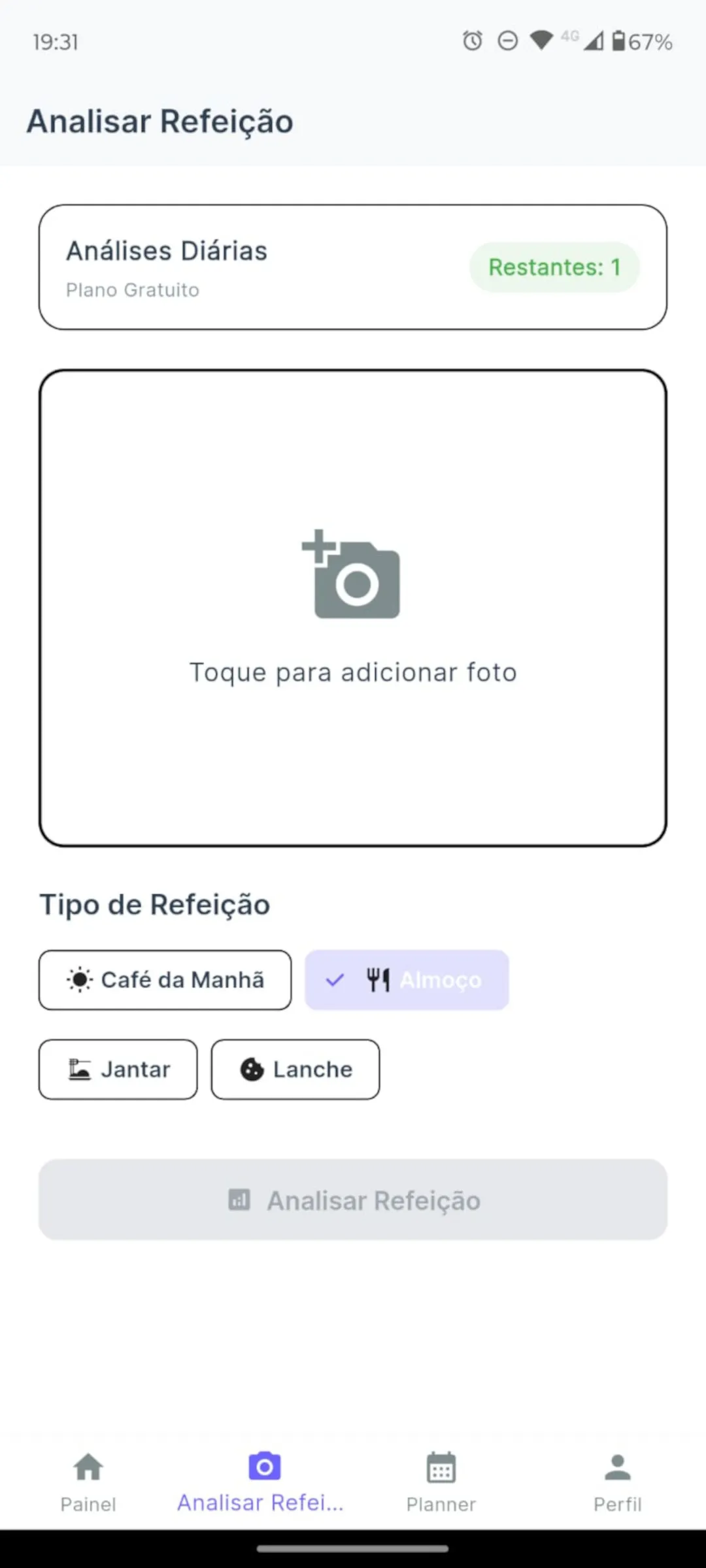Tap the add photo area

353,608
